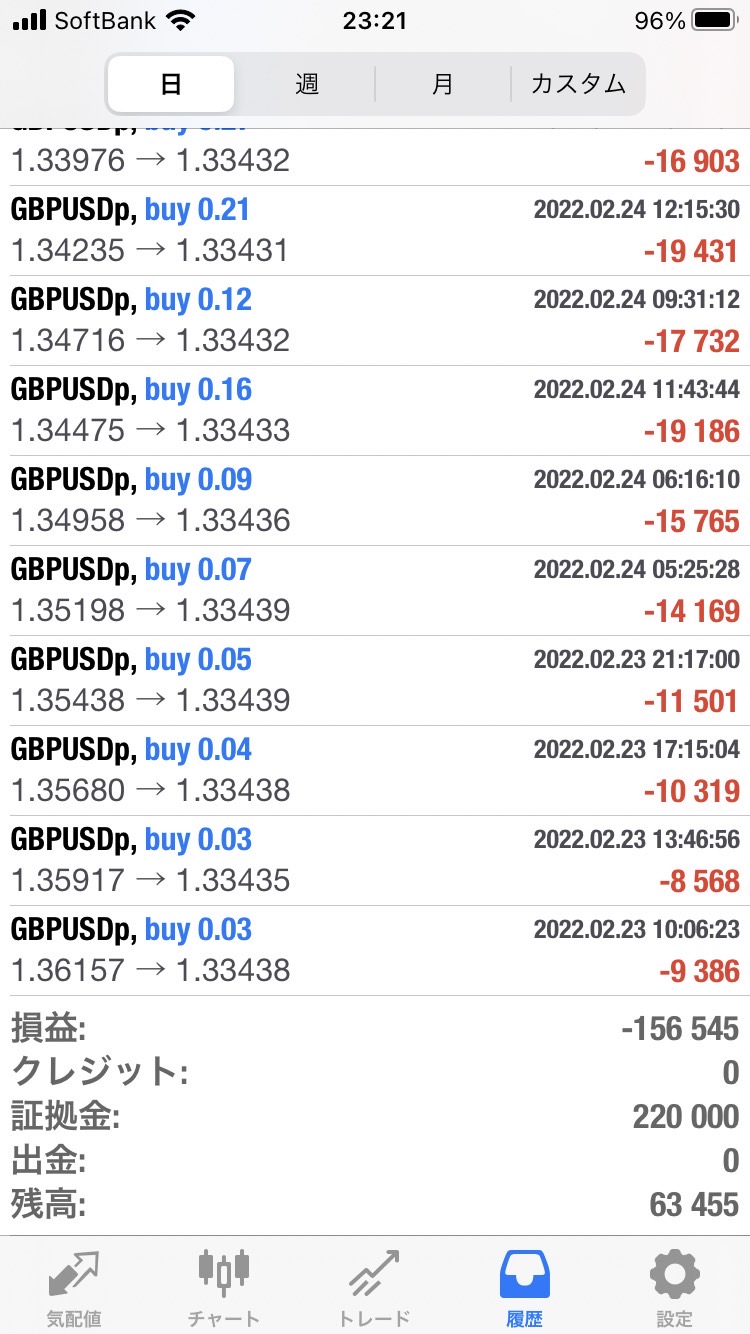The width and height of the screenshot is (750, 1334).
Task: Expand the GBPUSDp buy 0.04 trade row
Action: 375,771
